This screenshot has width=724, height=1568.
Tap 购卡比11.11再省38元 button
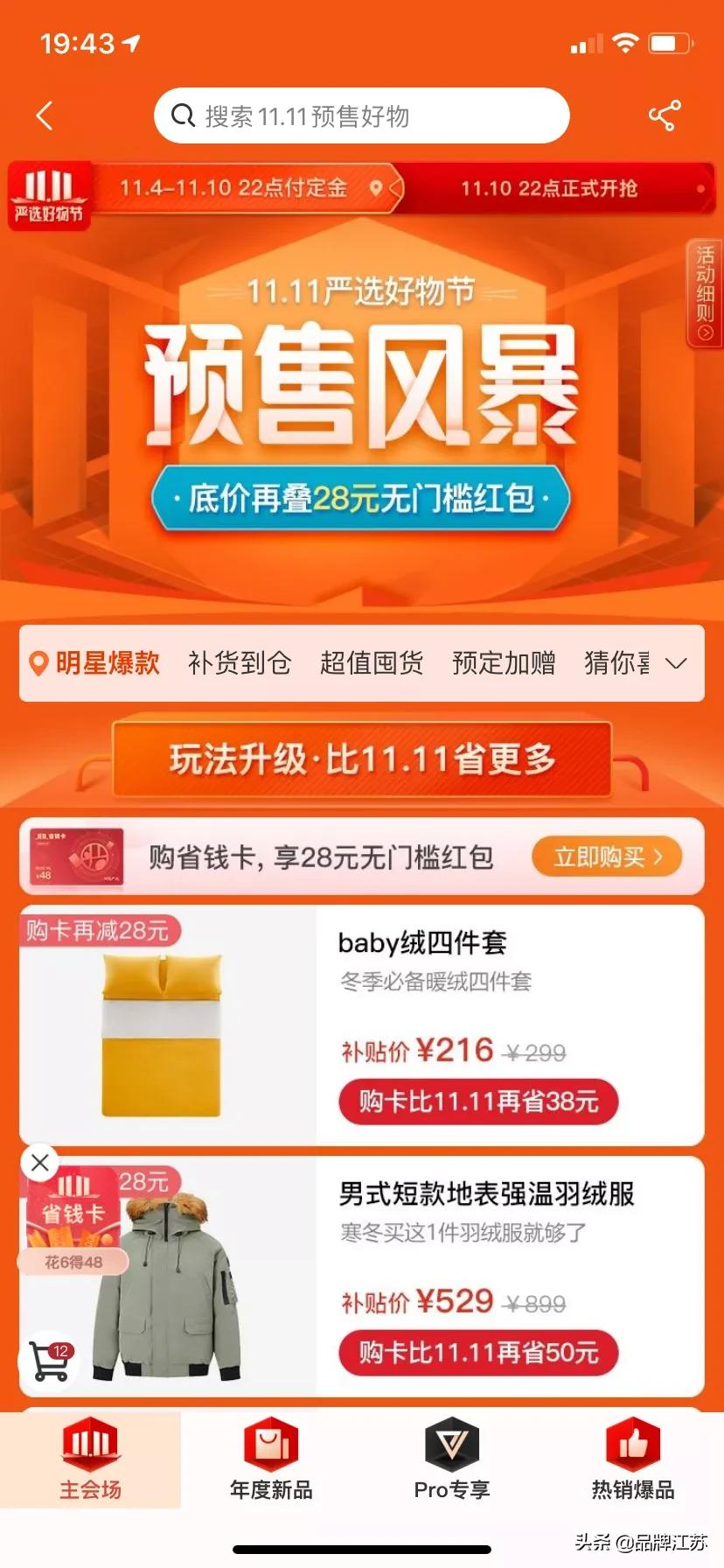[x=478, y=1102]
